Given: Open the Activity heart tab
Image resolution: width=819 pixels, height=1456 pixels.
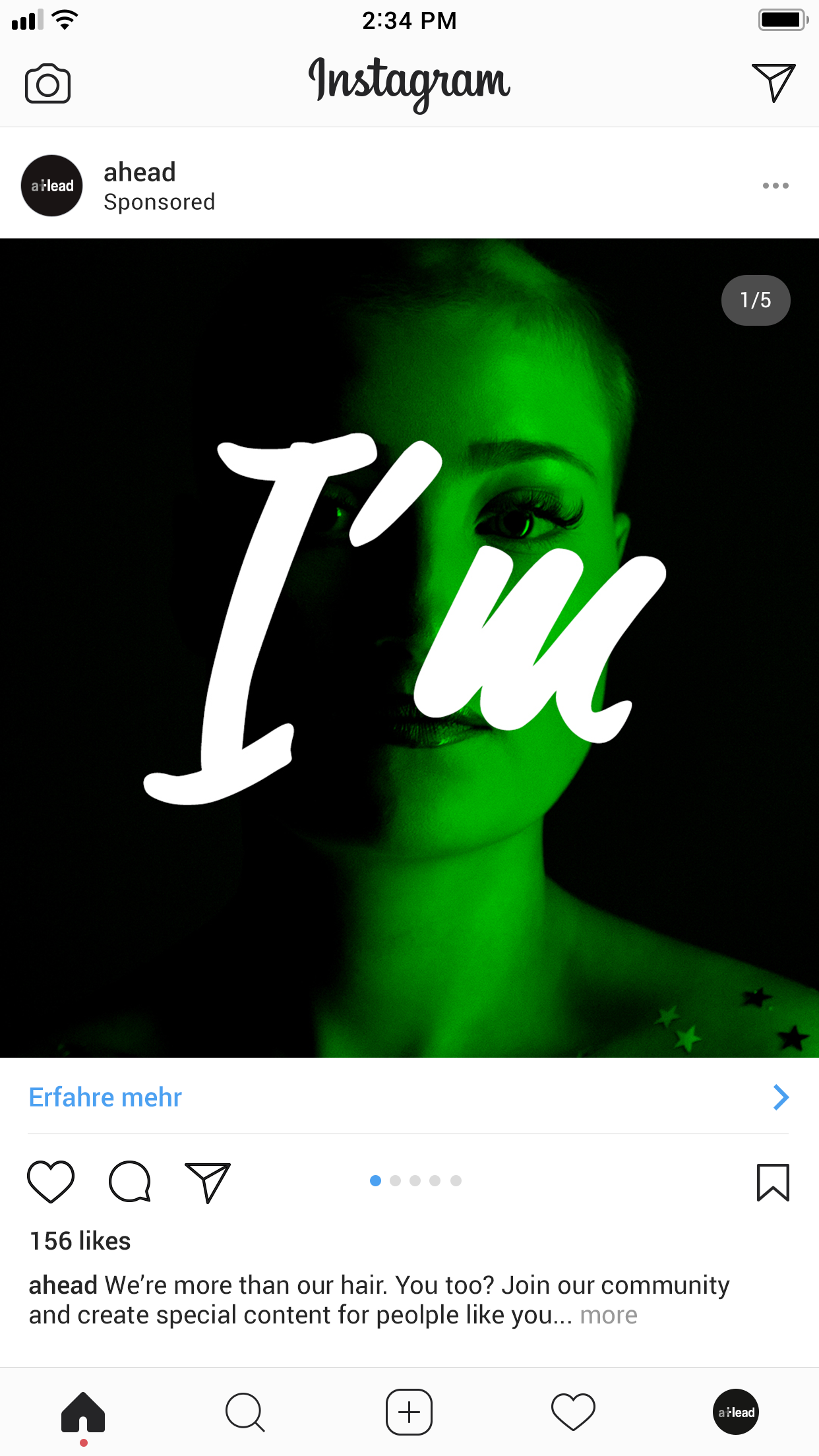Looking at the screenshot, I should [x=573, y=1412].
